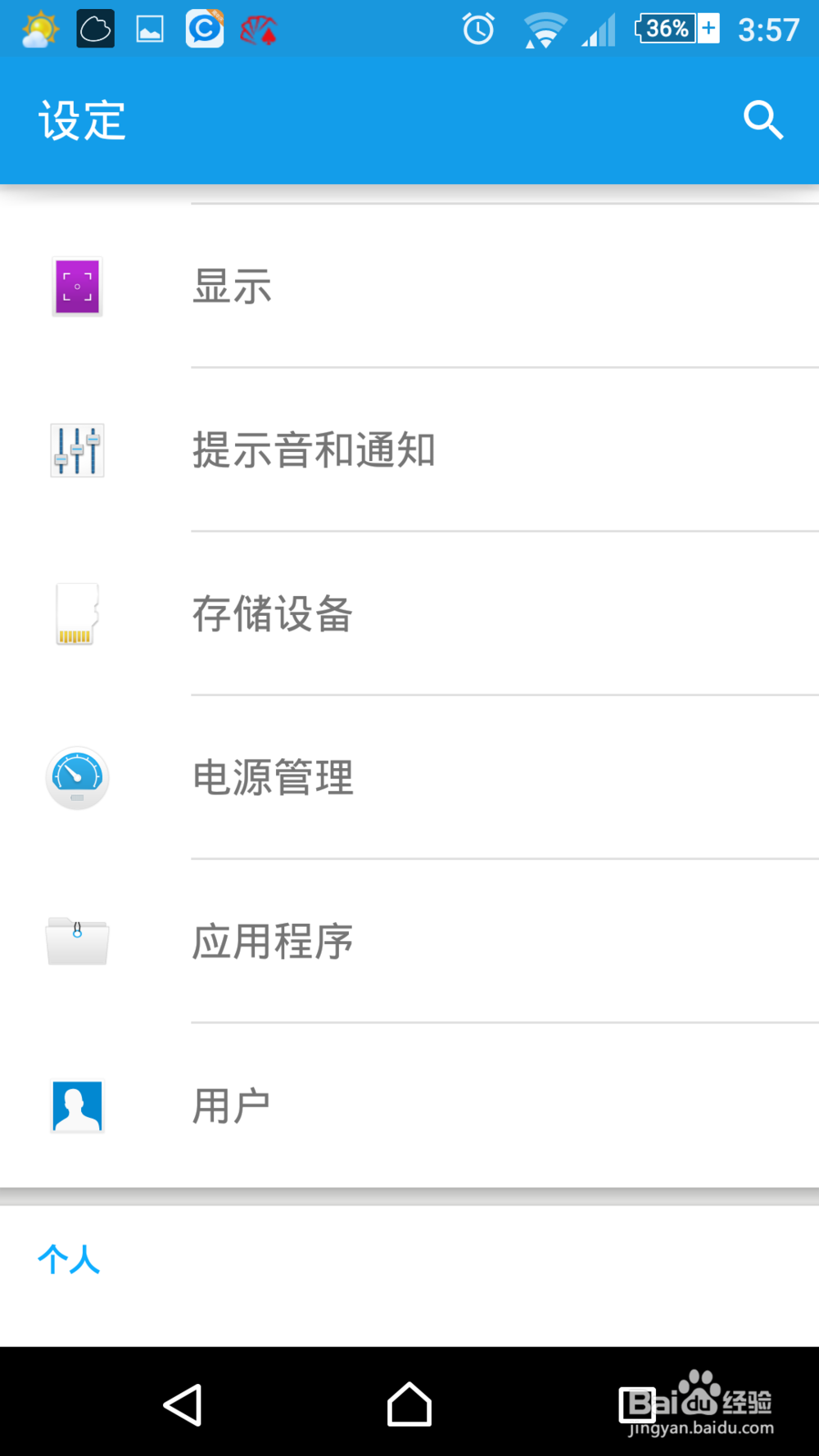
Task: Enter the 电源管理 power settings
Action: (273, 778)
